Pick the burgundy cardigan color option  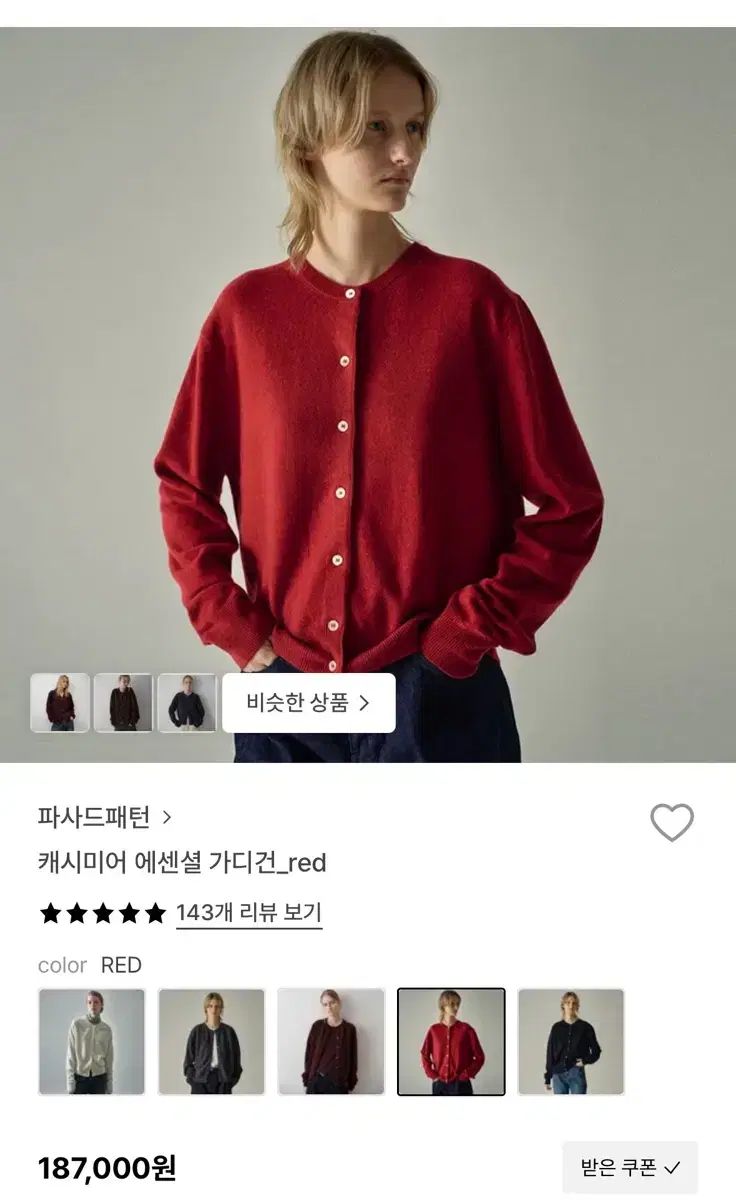(x=331, y=1041)
